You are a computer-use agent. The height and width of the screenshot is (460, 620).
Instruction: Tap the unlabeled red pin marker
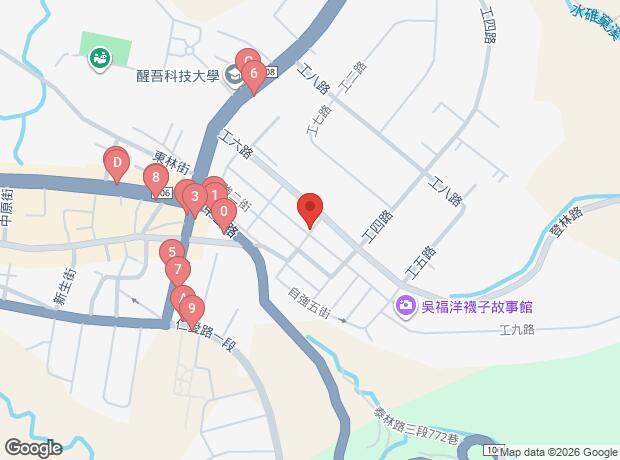click(310, 209)
